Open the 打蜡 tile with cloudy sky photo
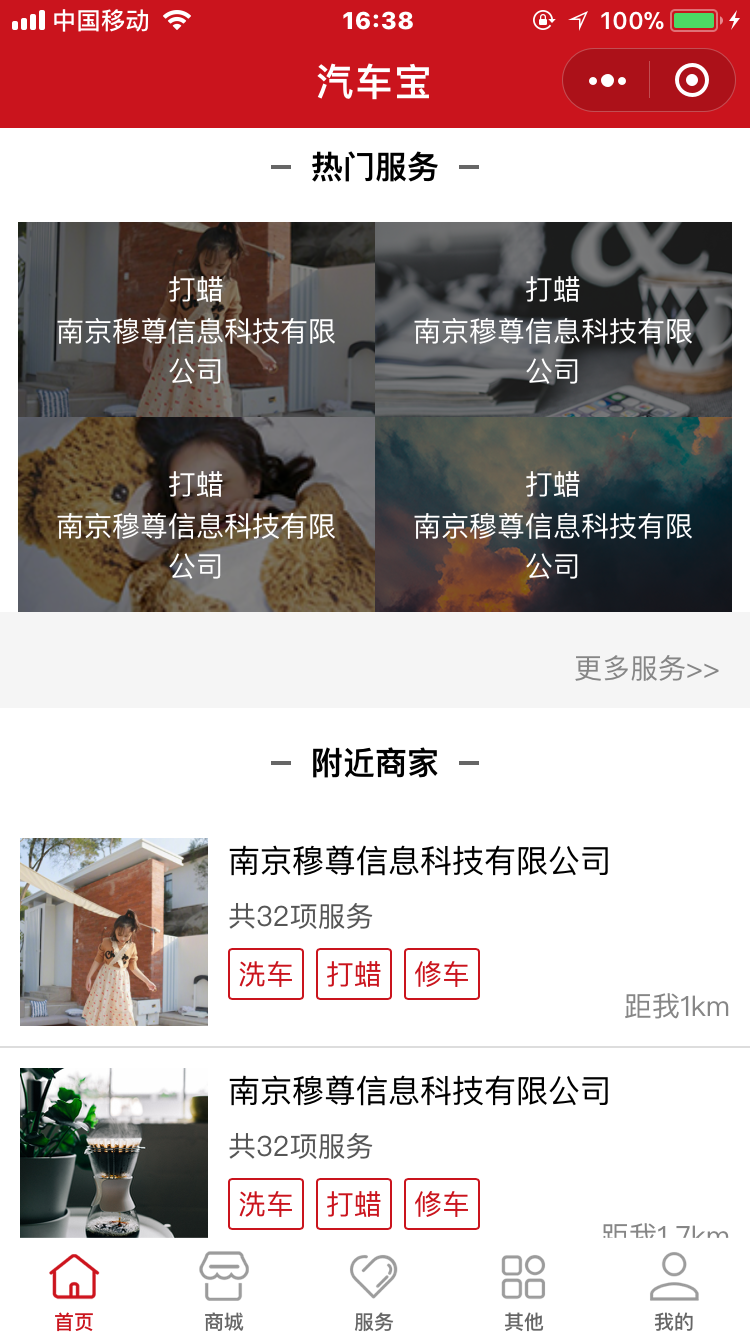 (553, 514)
